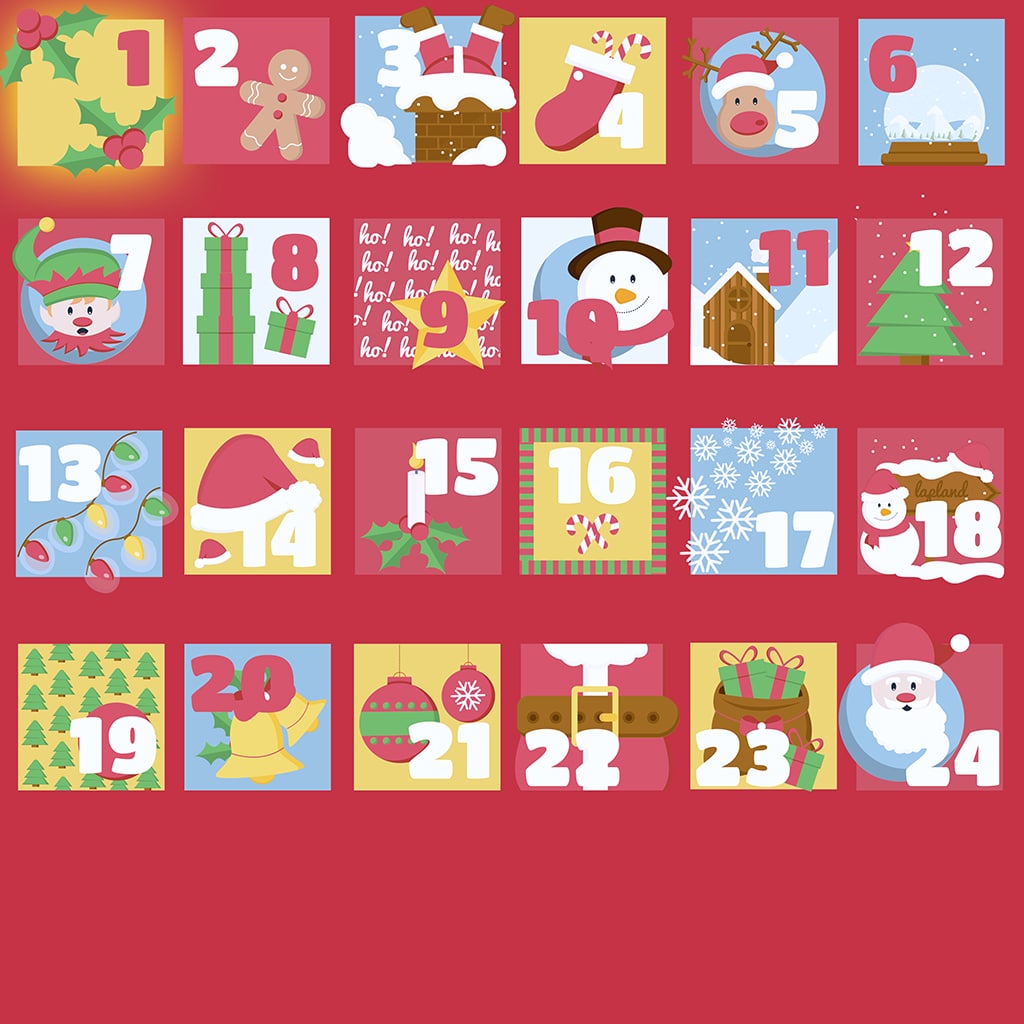
Task: Tap the gift boxes door 8
Action: click(256, 292)
